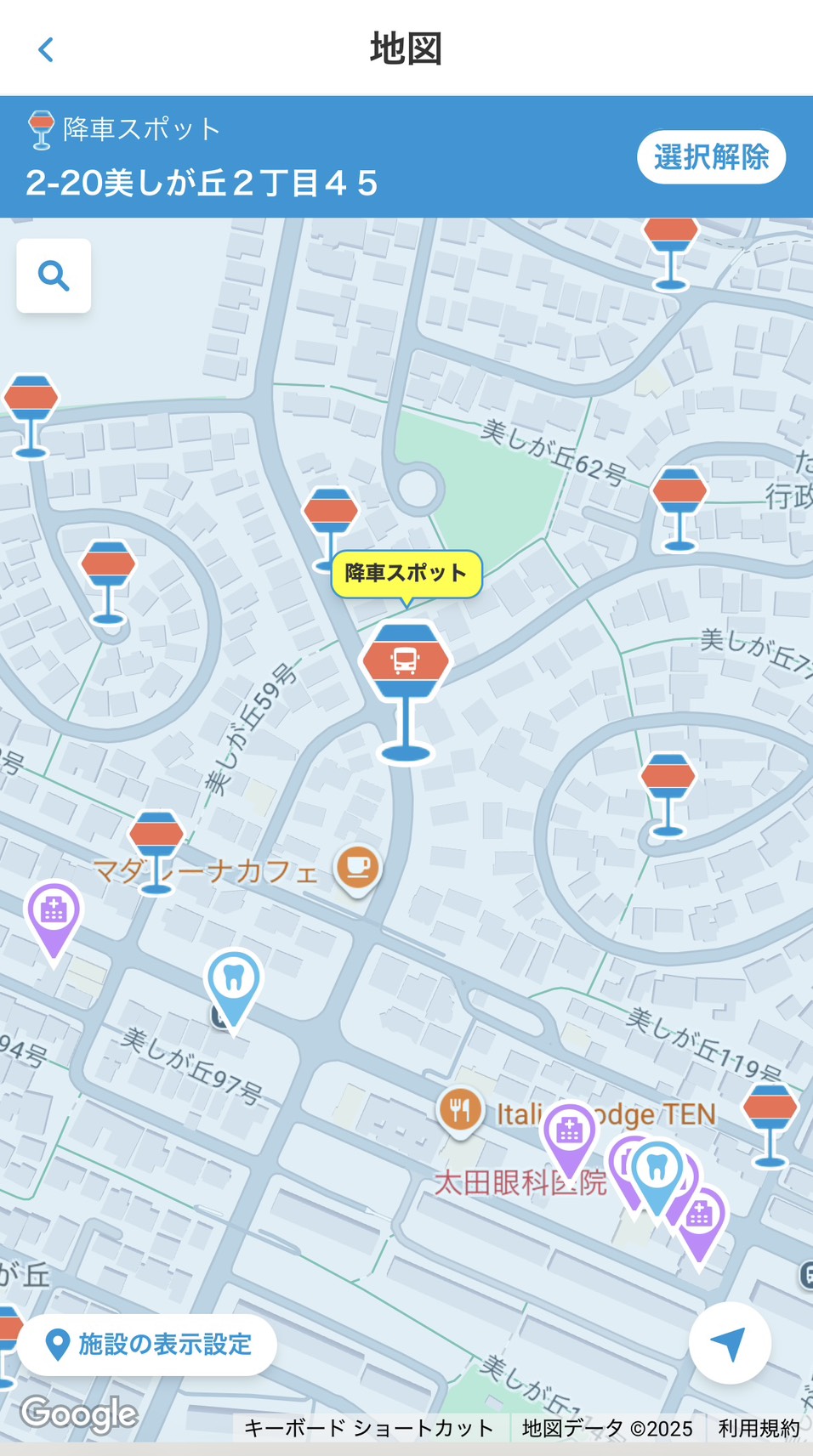Open 施設の表示設定 facility display settings
Viewport: 813px width, 1456px height.
[148, 1344]
